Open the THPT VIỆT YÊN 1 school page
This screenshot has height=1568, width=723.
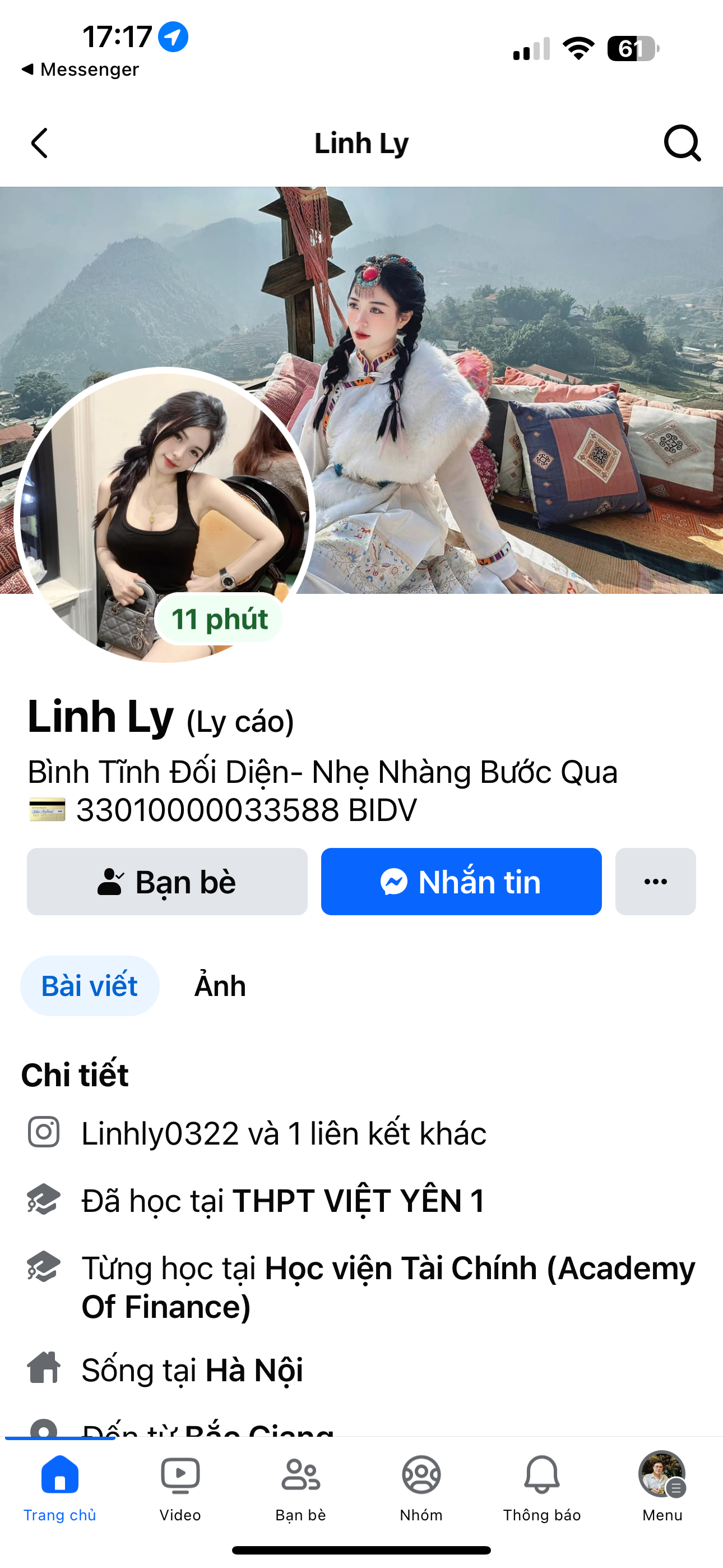click(x=358, y=1201)
